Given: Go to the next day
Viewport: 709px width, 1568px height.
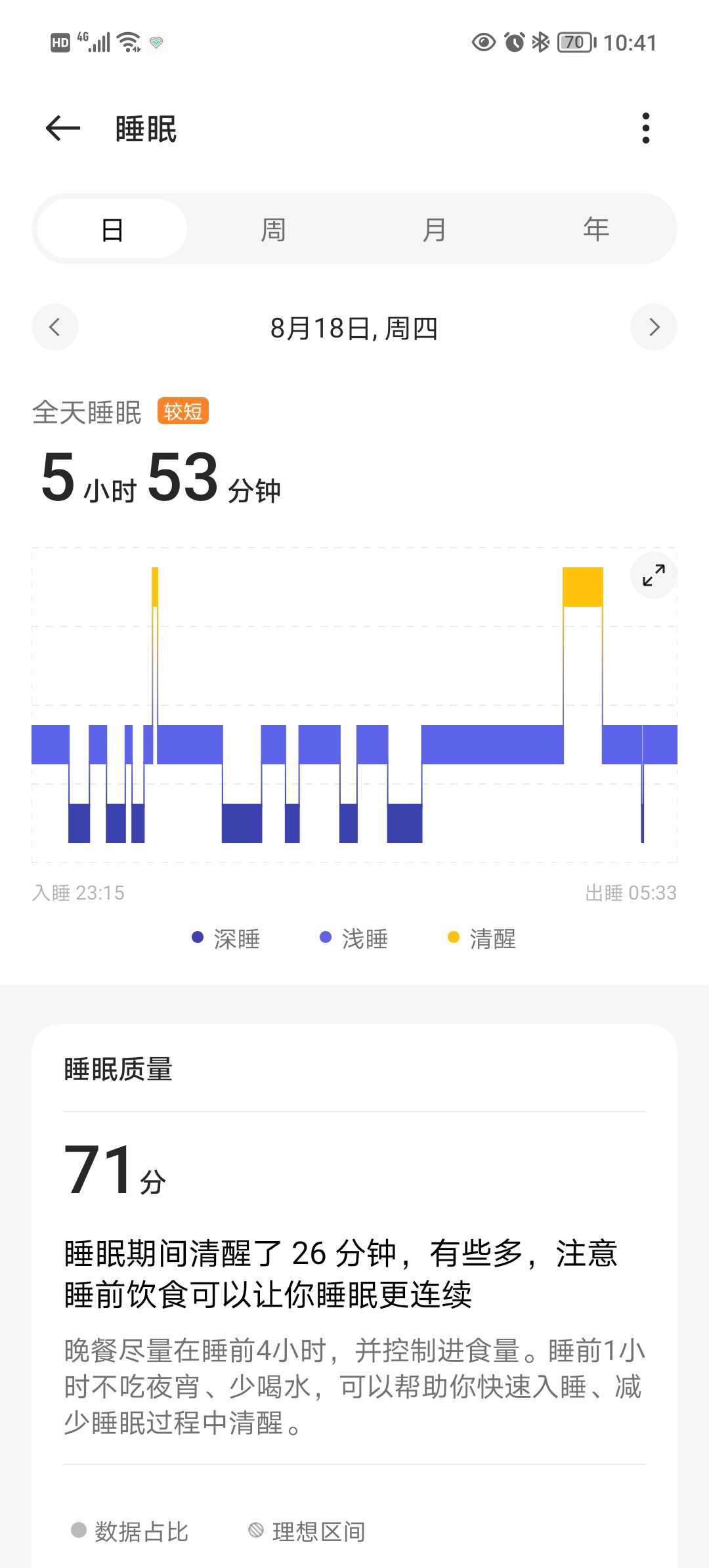Looking at the screenshot, I should 654,327.
